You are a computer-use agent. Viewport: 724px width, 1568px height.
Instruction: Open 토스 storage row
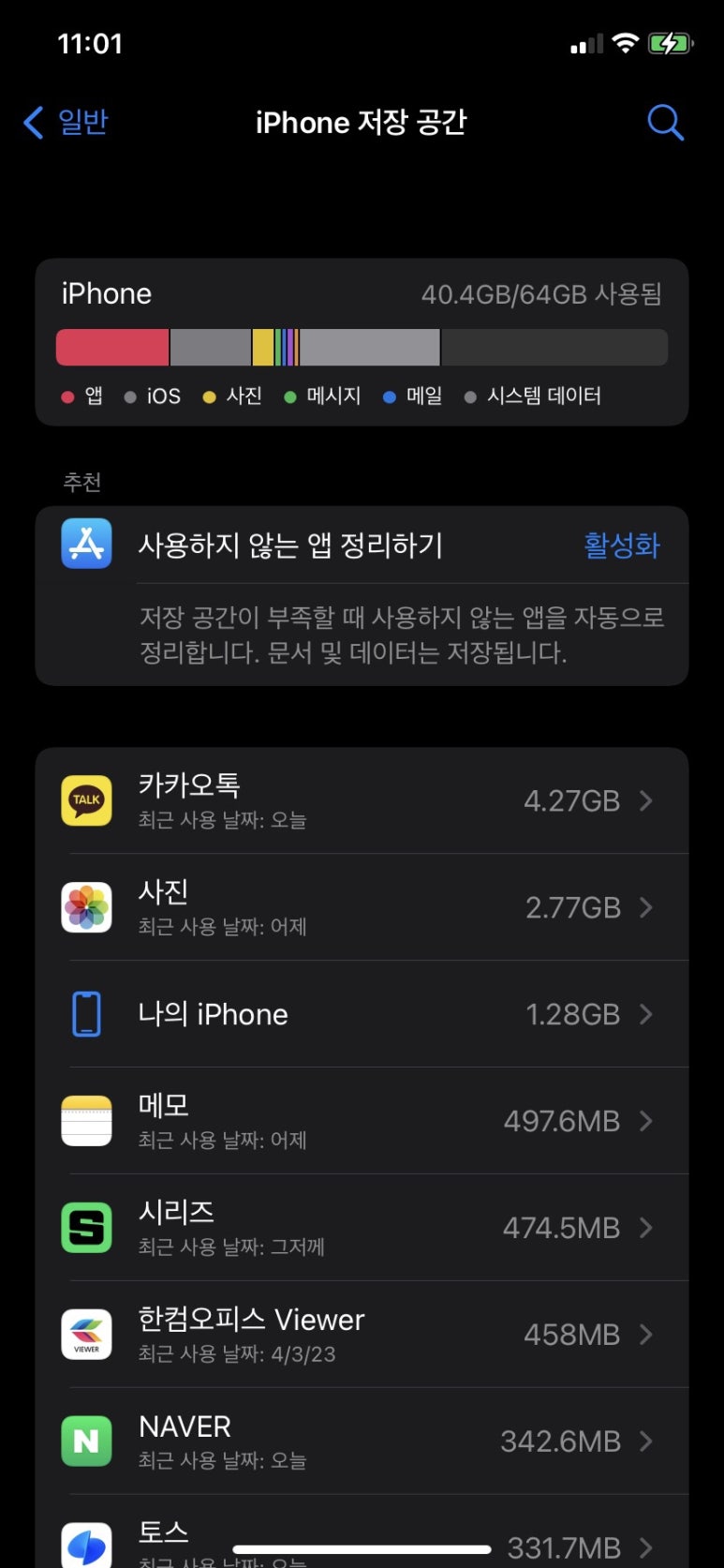[x=362, y=1535]
